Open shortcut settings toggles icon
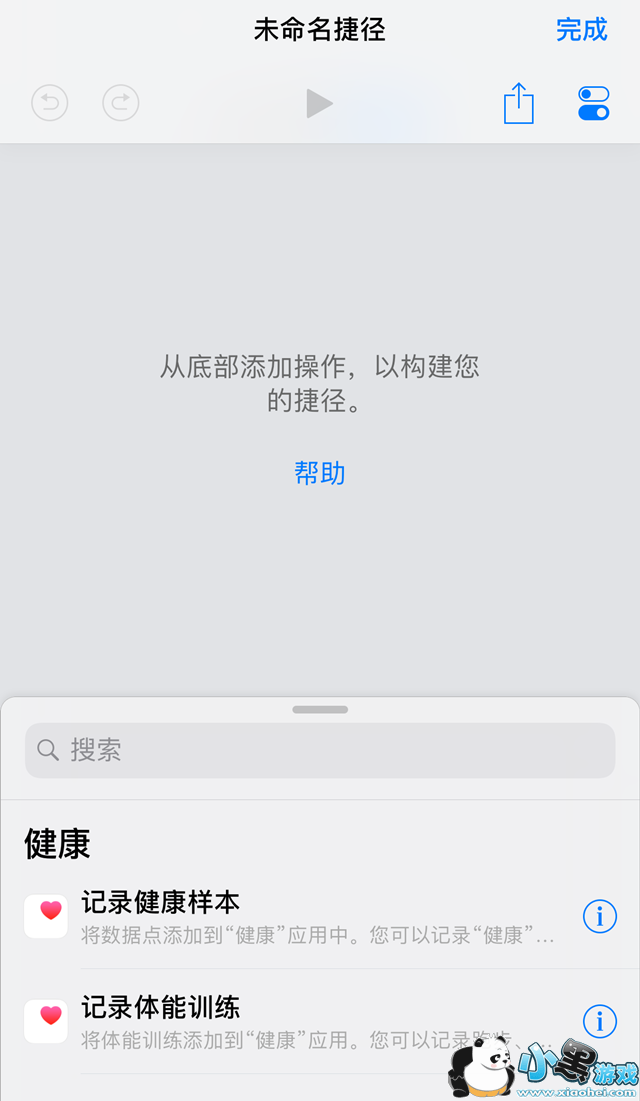Image resolution: width=640 pixels, height=1101 pixels. click(x=594, y=103)
